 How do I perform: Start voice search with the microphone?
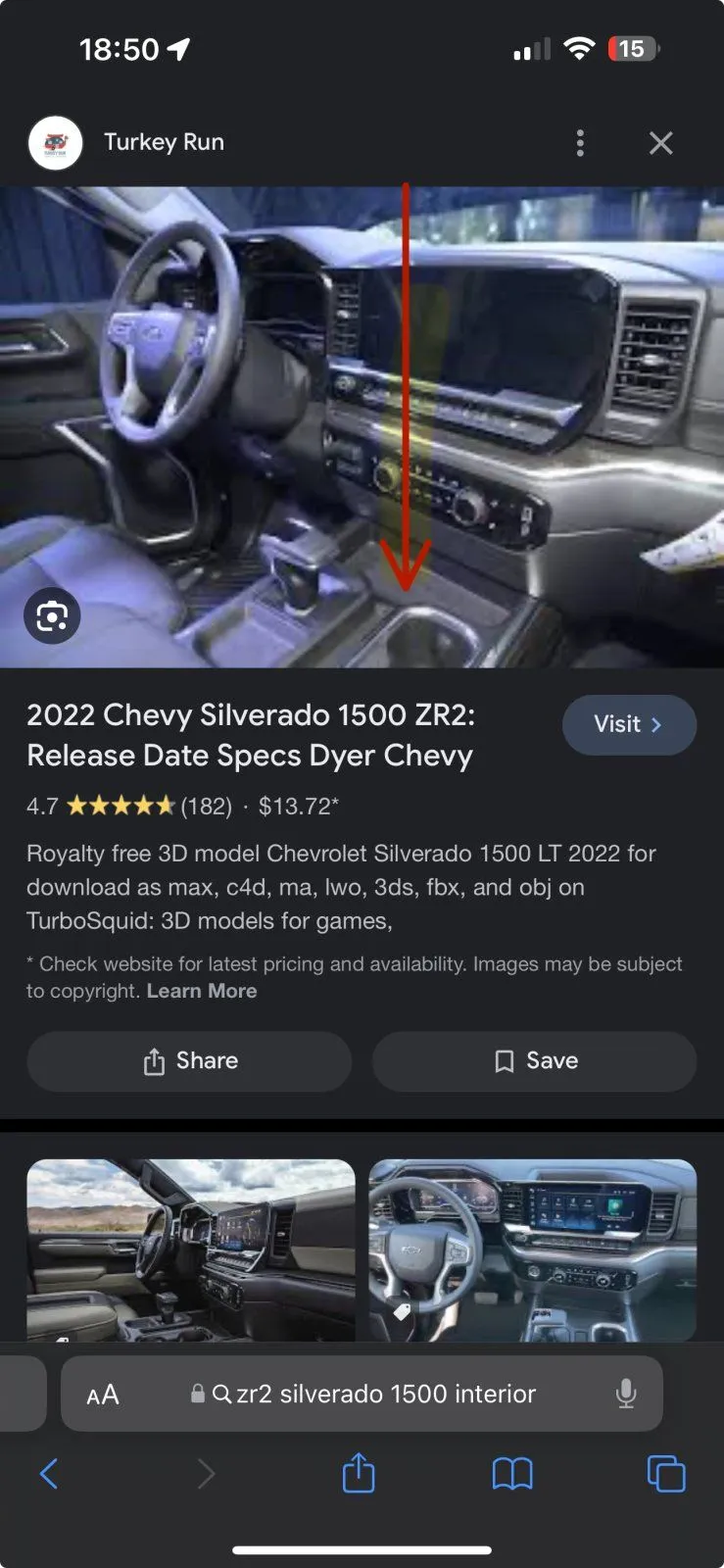pyautogui.click(x=626, y=1395)
